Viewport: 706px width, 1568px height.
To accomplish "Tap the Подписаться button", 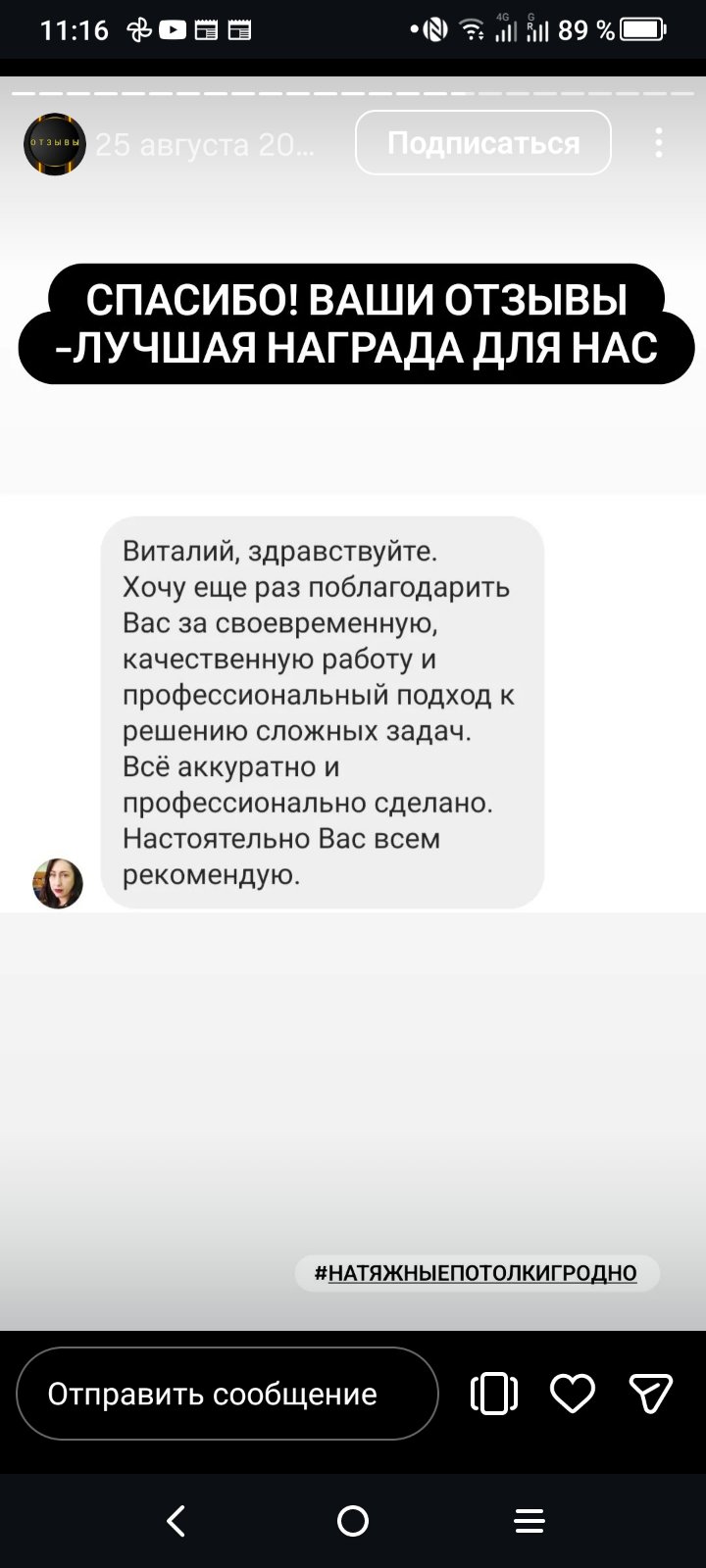I will point(482,143).
